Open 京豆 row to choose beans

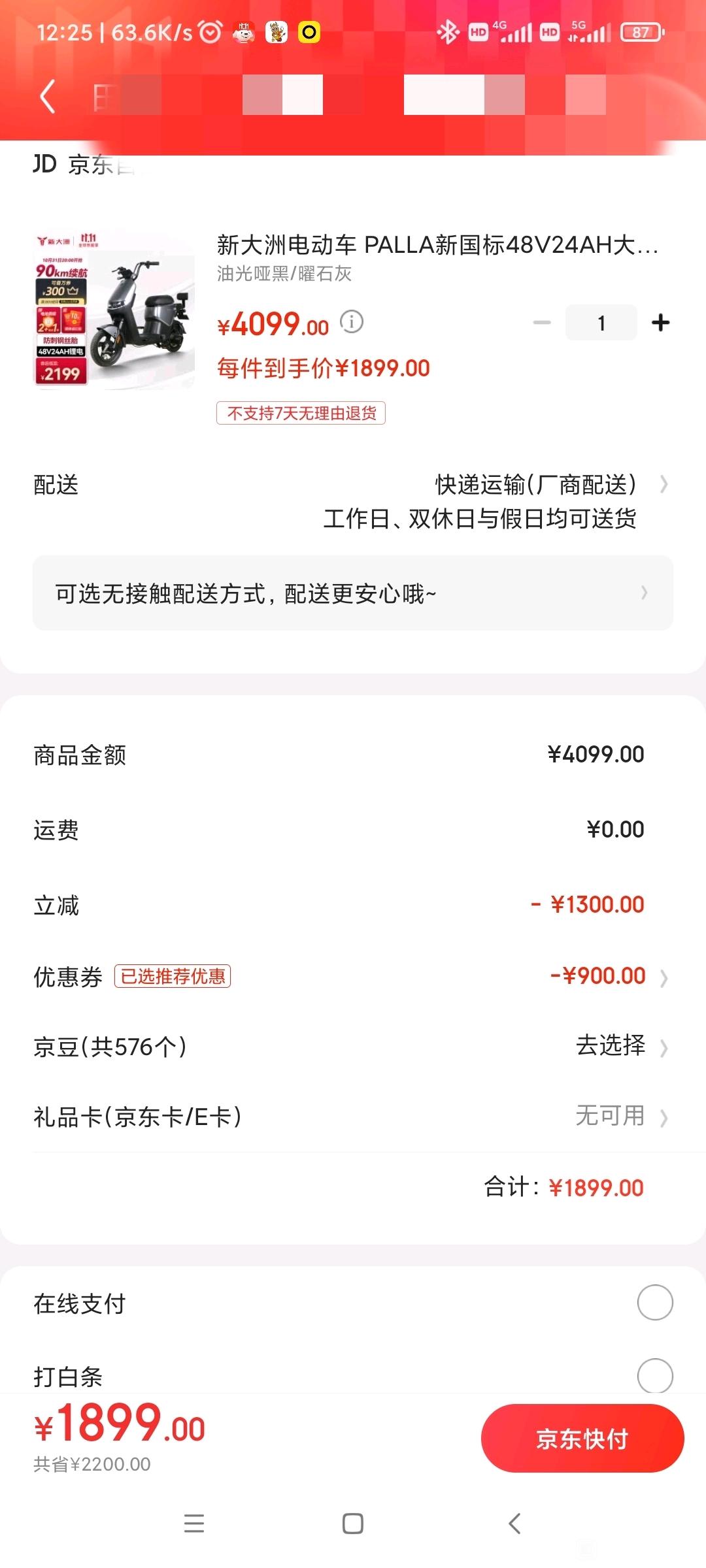(x=353, y=1047)
